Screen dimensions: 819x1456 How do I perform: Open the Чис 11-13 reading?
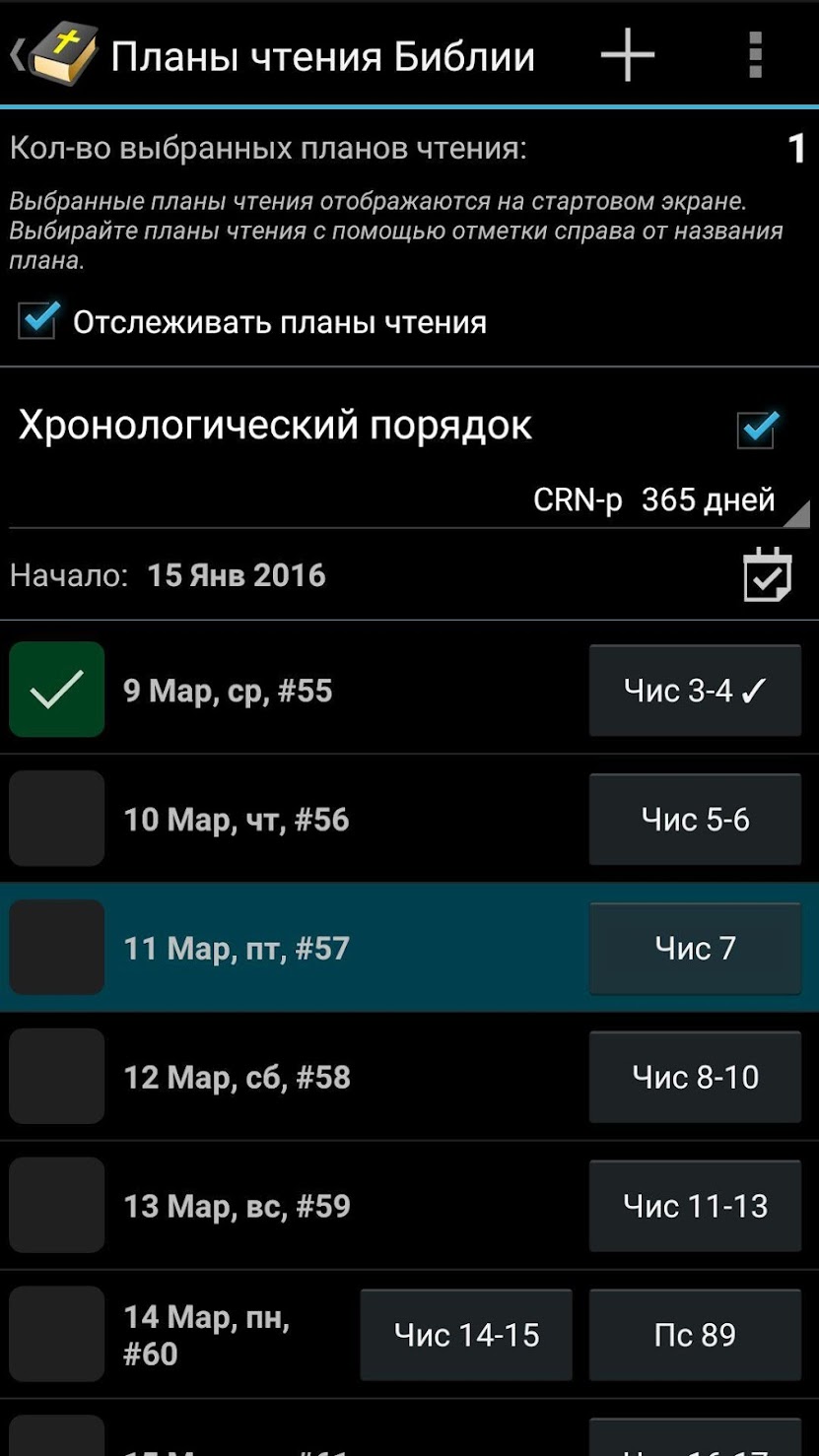tap(695, 1207)
